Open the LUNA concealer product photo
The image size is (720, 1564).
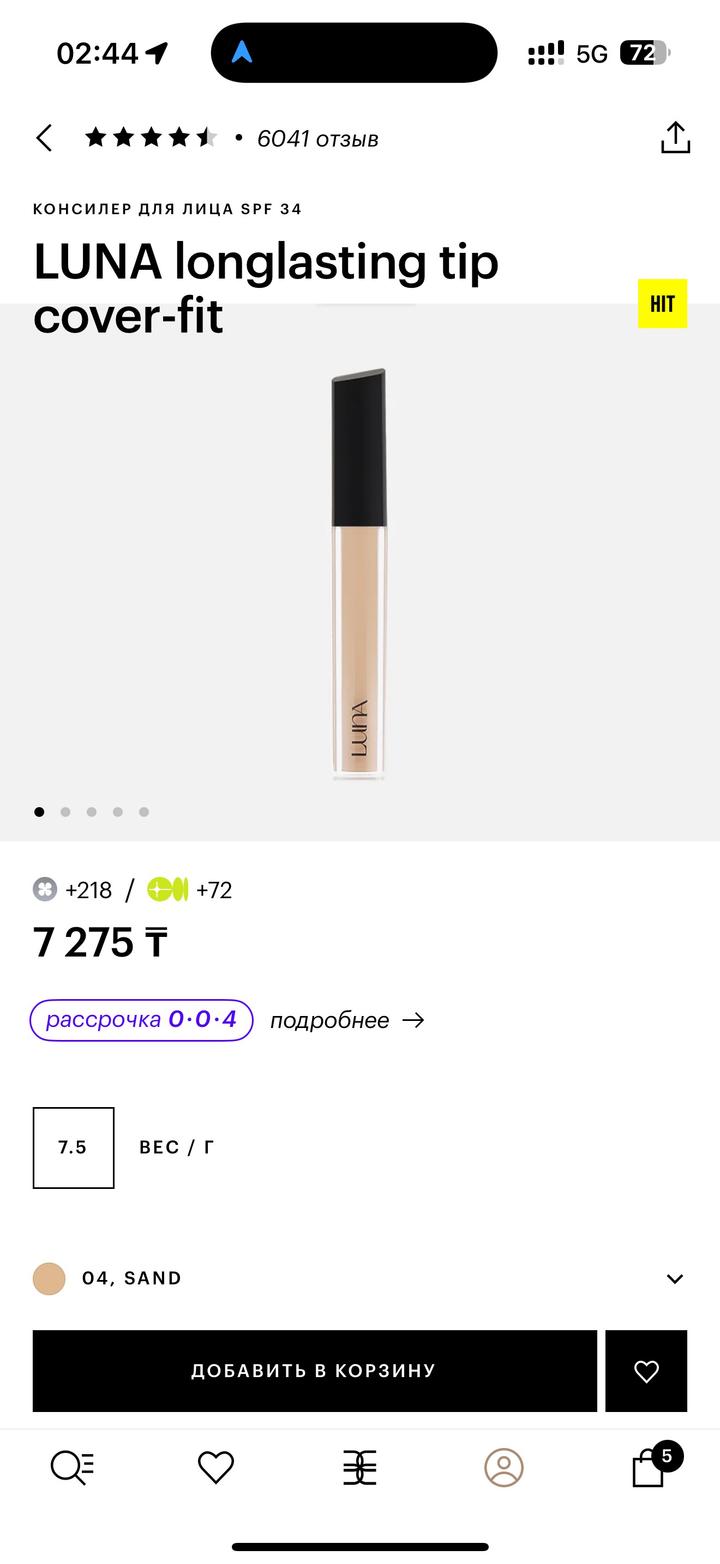[360, 573]
